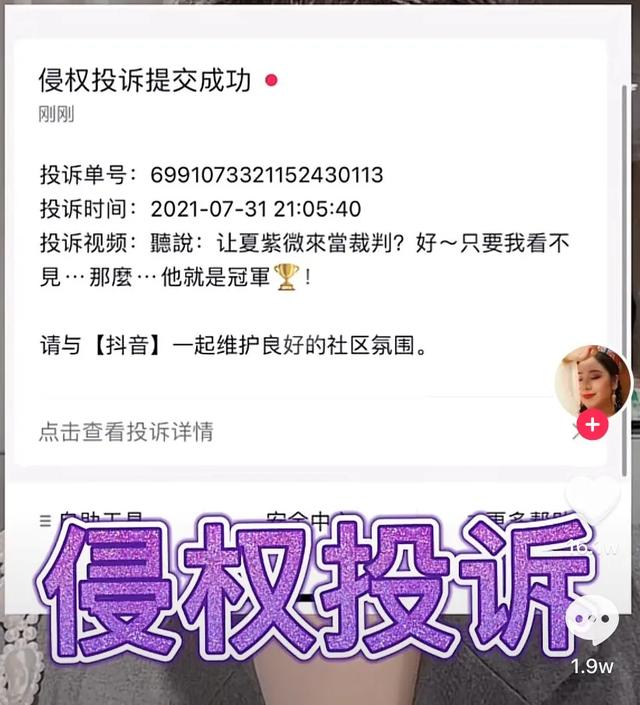640x705 pixels.
Task: Open the video creator's profile avatar
Action: coord(592,383)
